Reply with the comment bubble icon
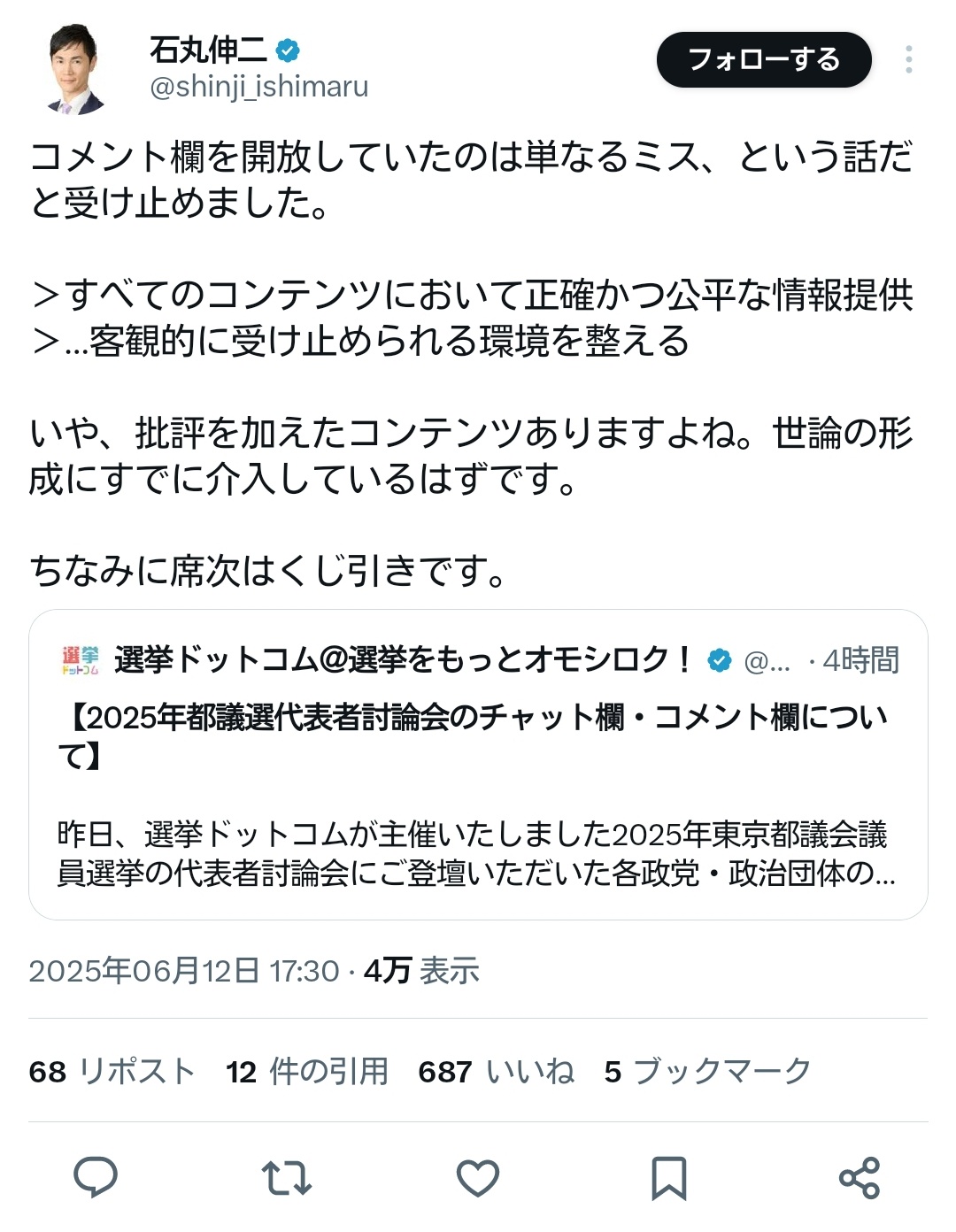Image resolution: width=956 pixels, height=1232 pixels. point(96,1178)
